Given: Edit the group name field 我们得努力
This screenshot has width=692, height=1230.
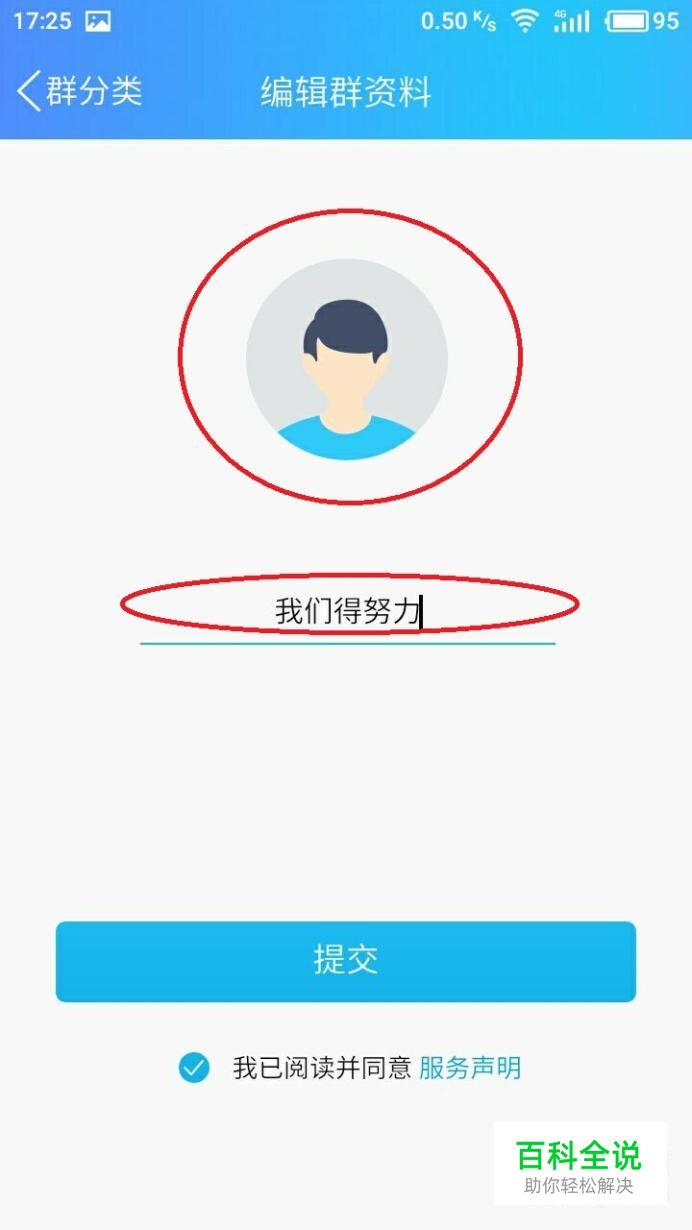Looking at the screenshot, I should (347, 611).
